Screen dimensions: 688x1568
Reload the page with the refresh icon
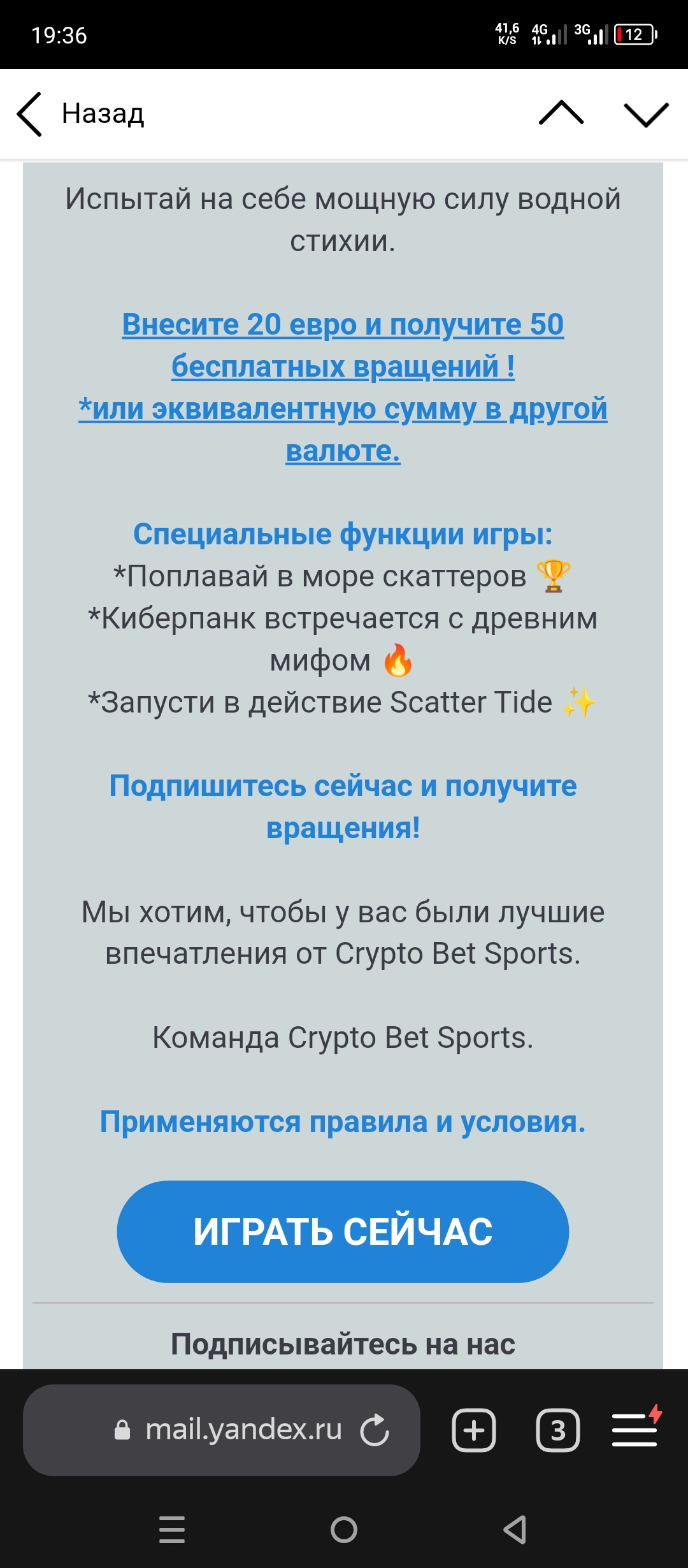pos(375,1430)
